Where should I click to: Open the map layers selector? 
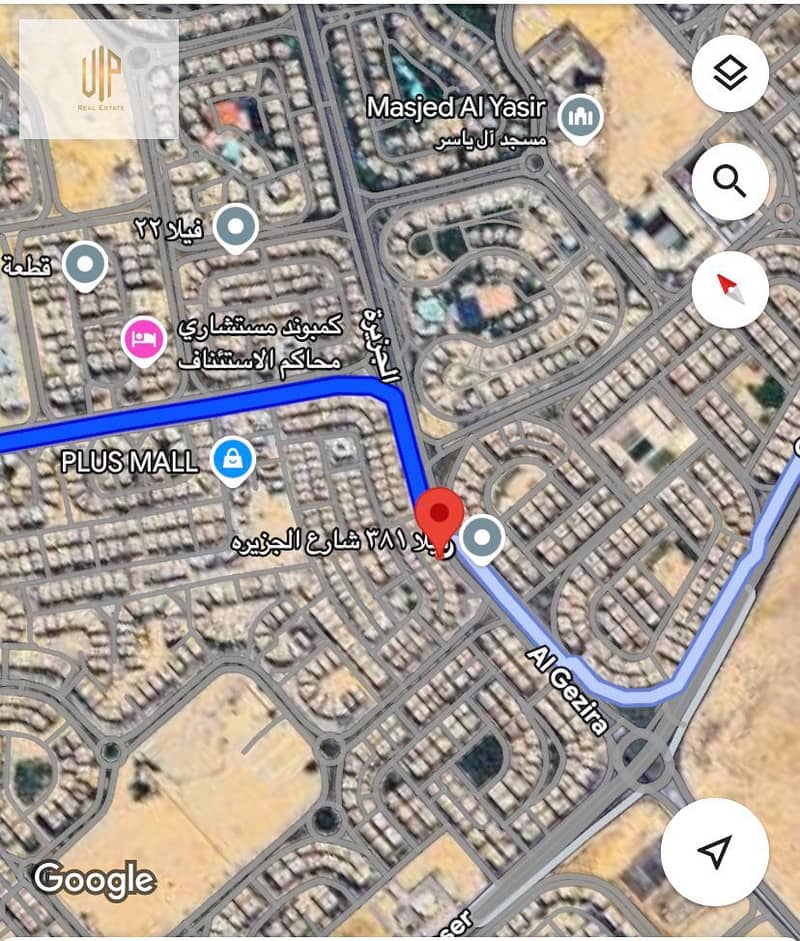730,73
